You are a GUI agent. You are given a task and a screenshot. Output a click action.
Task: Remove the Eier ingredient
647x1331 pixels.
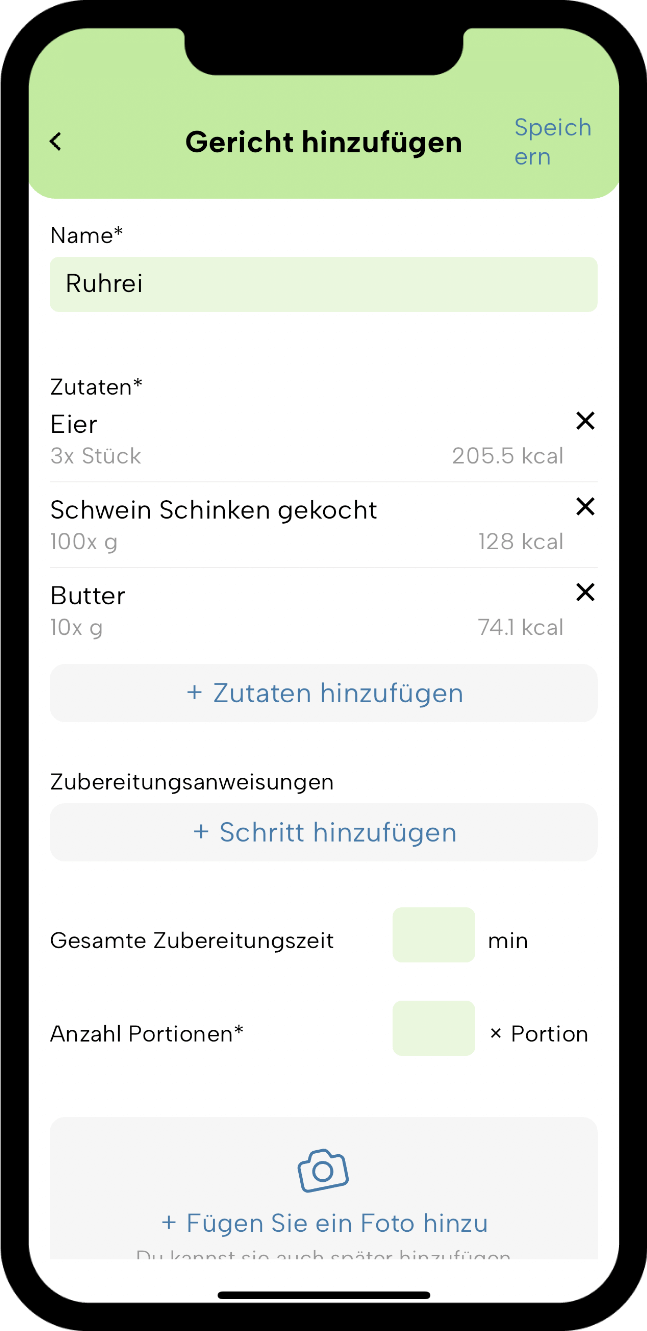coord(586,422)
